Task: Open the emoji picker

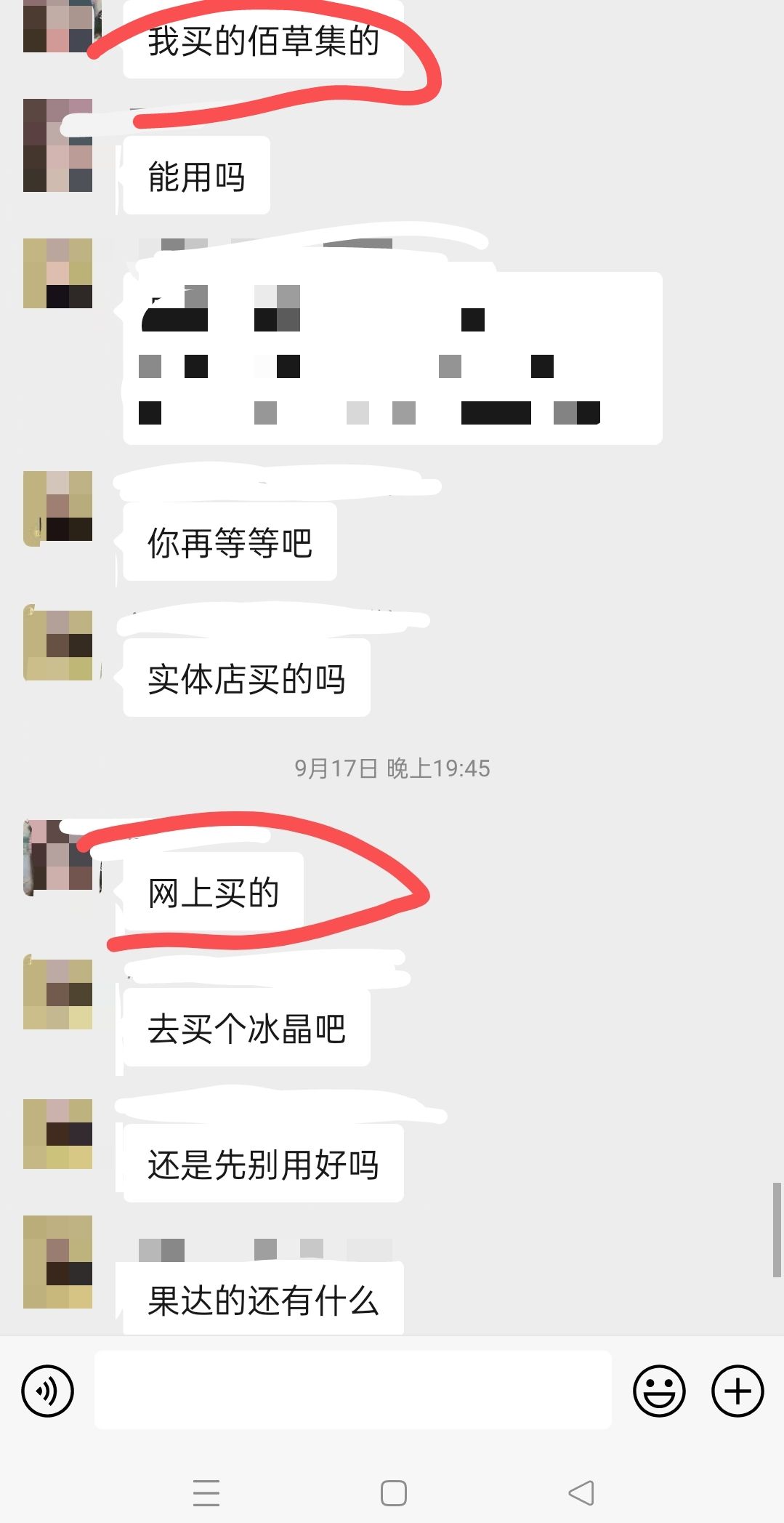Action: (659, 1391)
